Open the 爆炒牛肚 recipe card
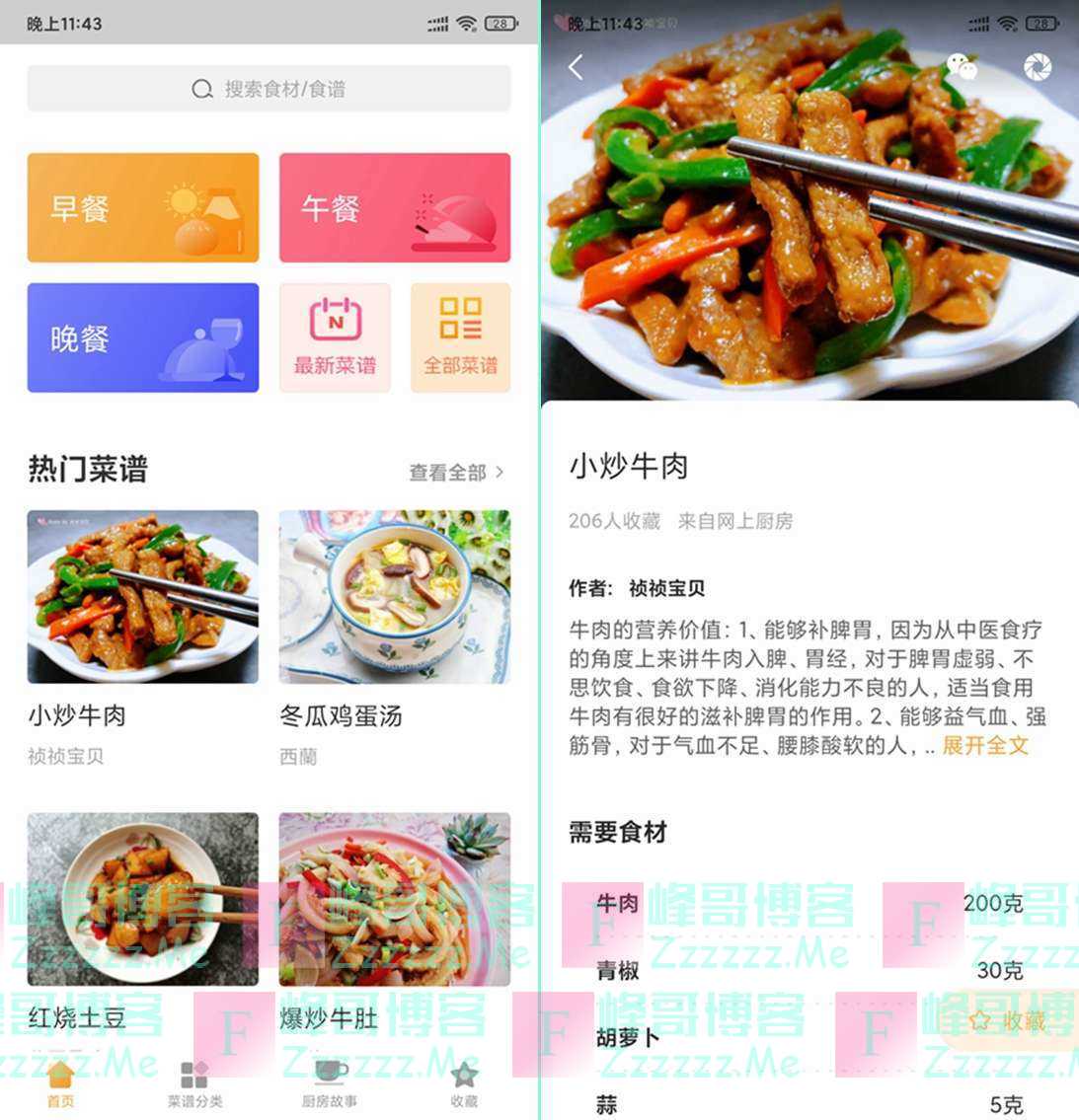The height and width of the screenshot is (1120, 1079). pyautogui.click(x=395, y=898)
